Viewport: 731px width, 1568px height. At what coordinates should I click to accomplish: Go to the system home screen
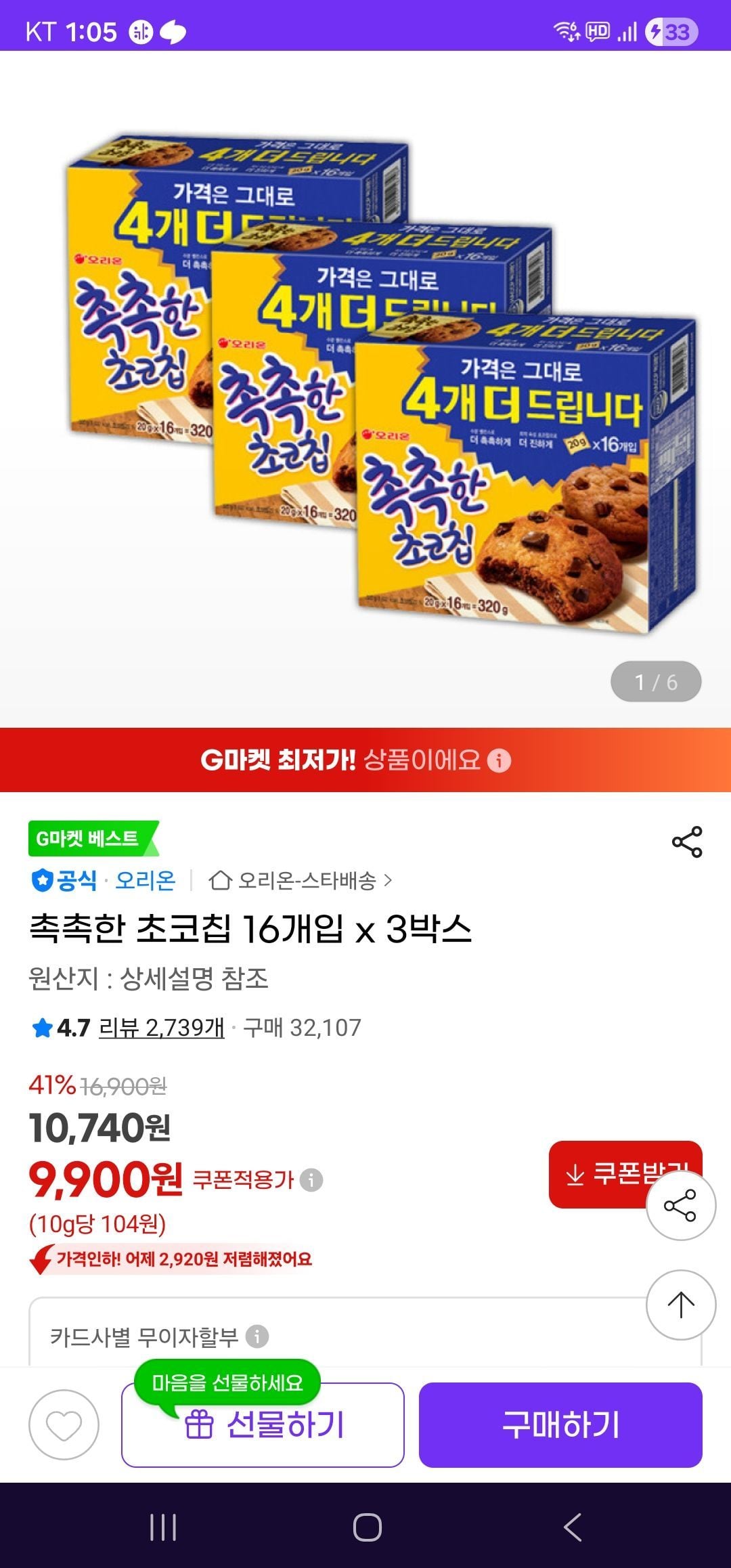tap(367, 1527)
